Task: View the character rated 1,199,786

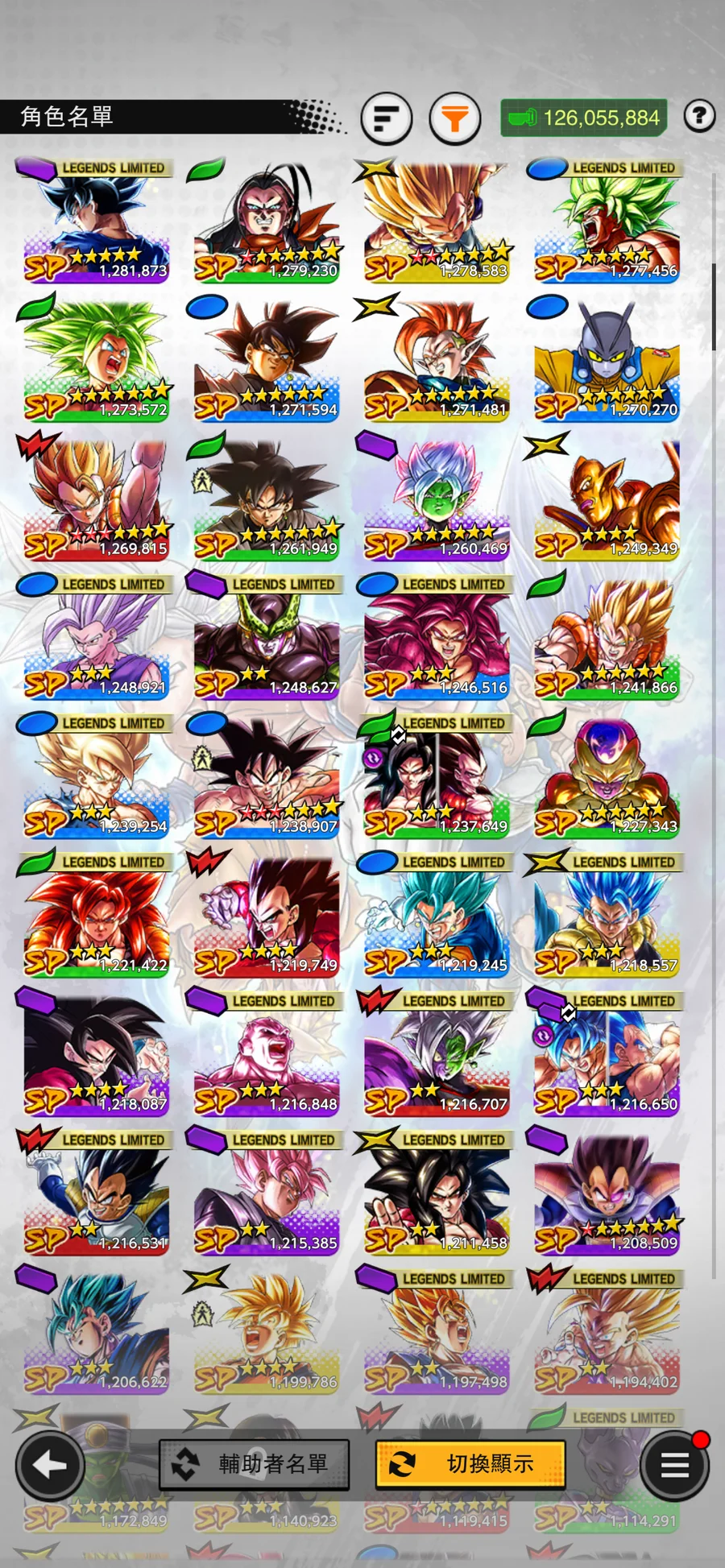Action: pyautogui.click(x=267, y=1333)
